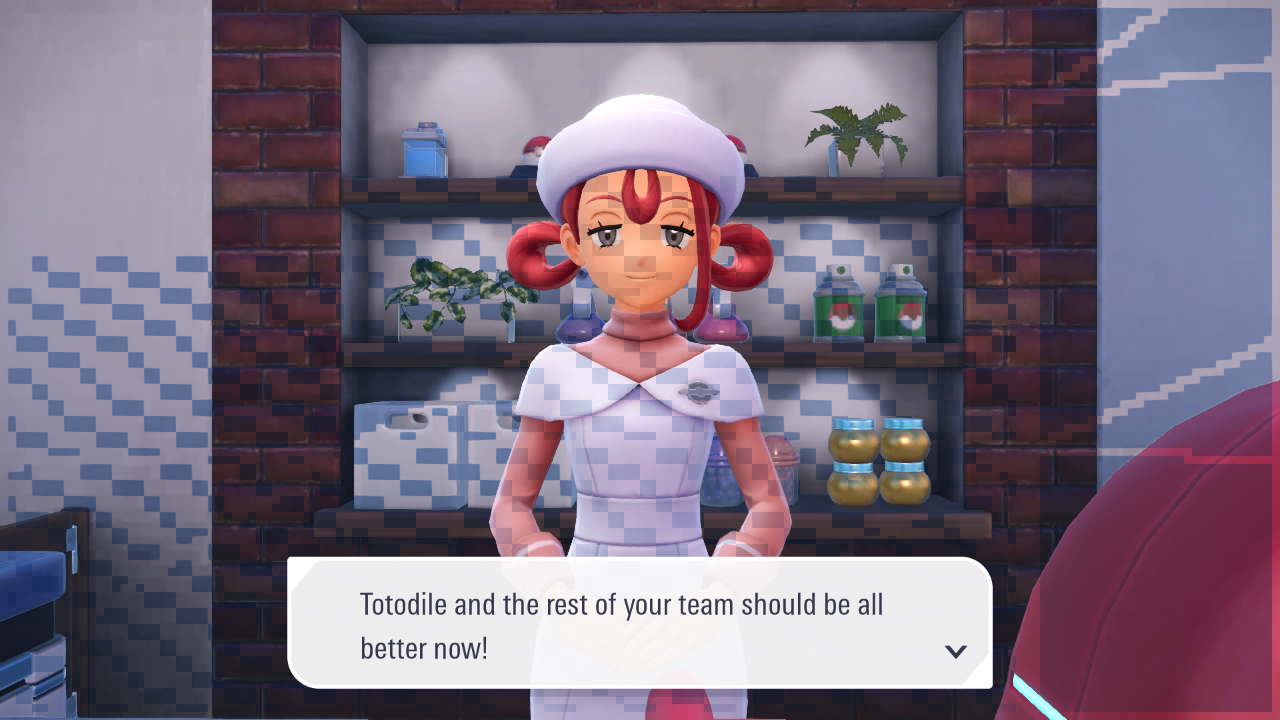Advance the dialogue with the down arrow
This screenshot has width=1280, height=720.
coord(955,651)
